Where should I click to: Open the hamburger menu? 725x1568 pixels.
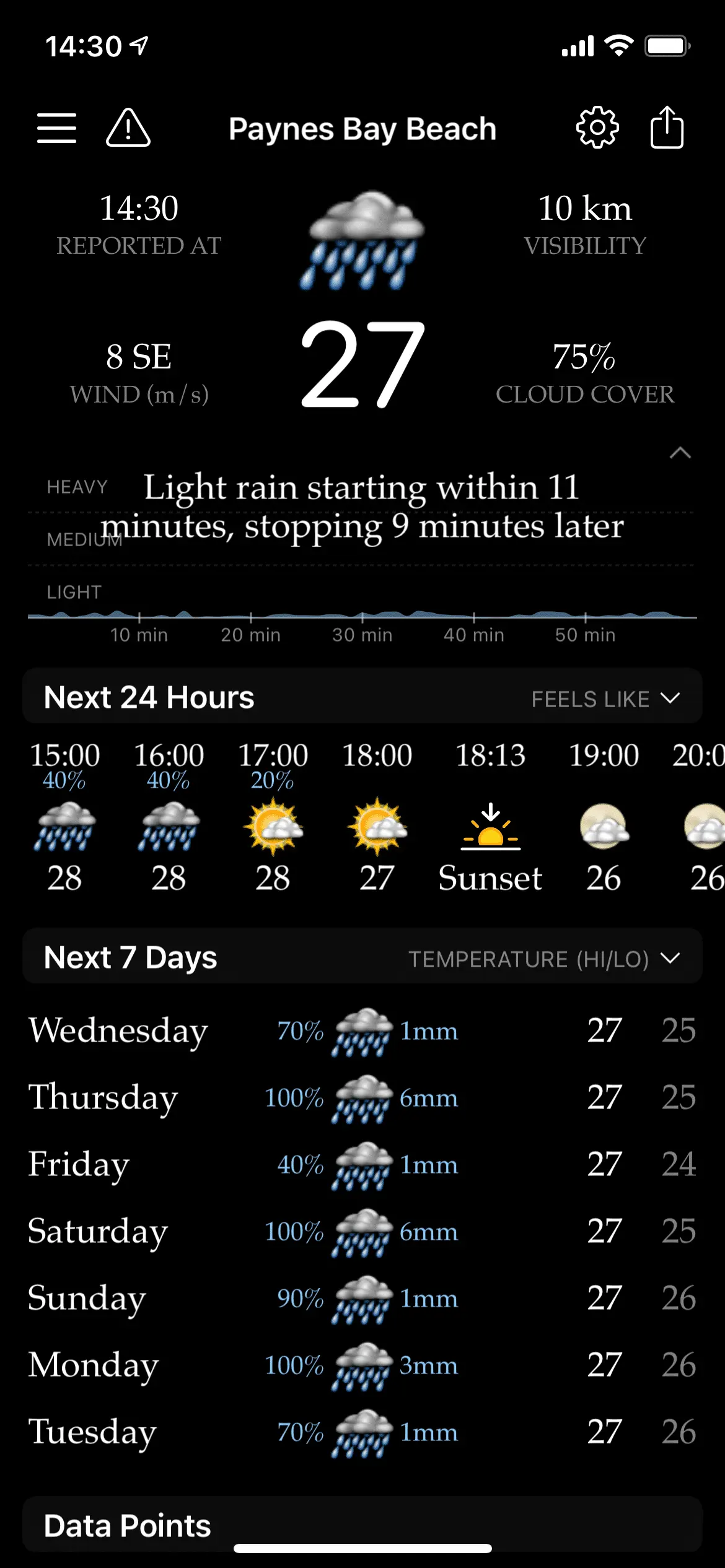[56, 128]
